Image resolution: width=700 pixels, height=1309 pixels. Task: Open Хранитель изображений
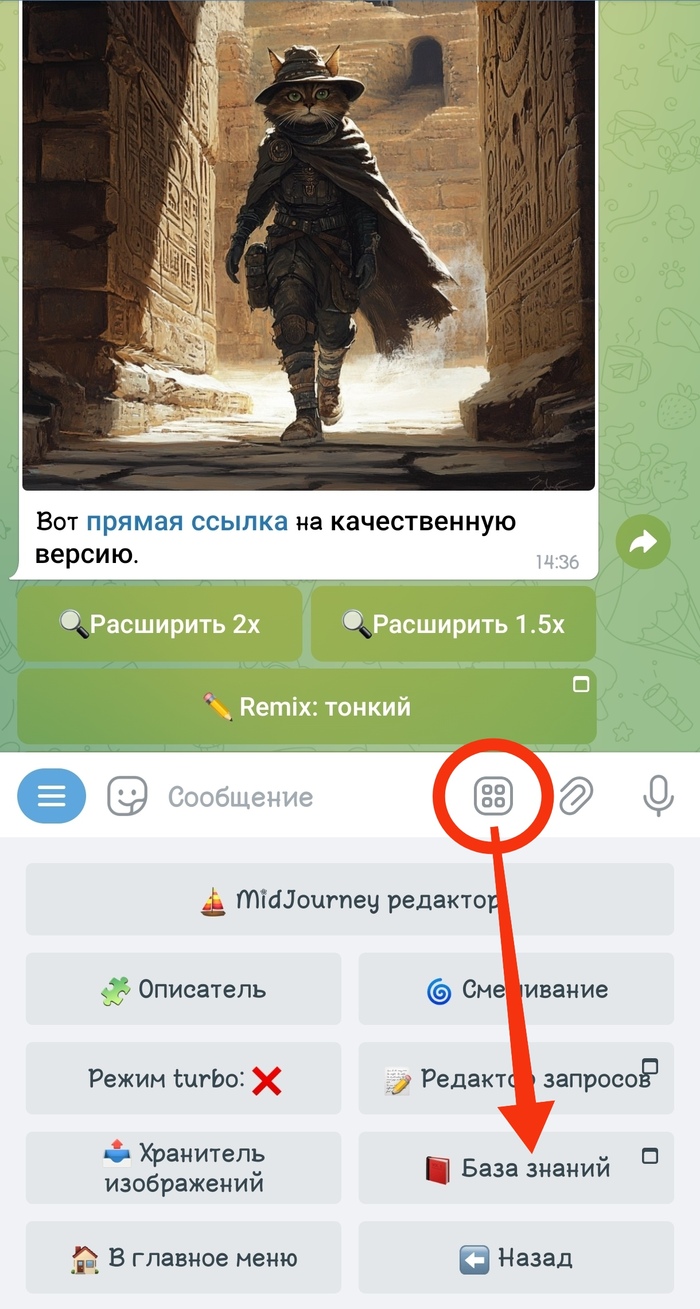click(184, 1167)
